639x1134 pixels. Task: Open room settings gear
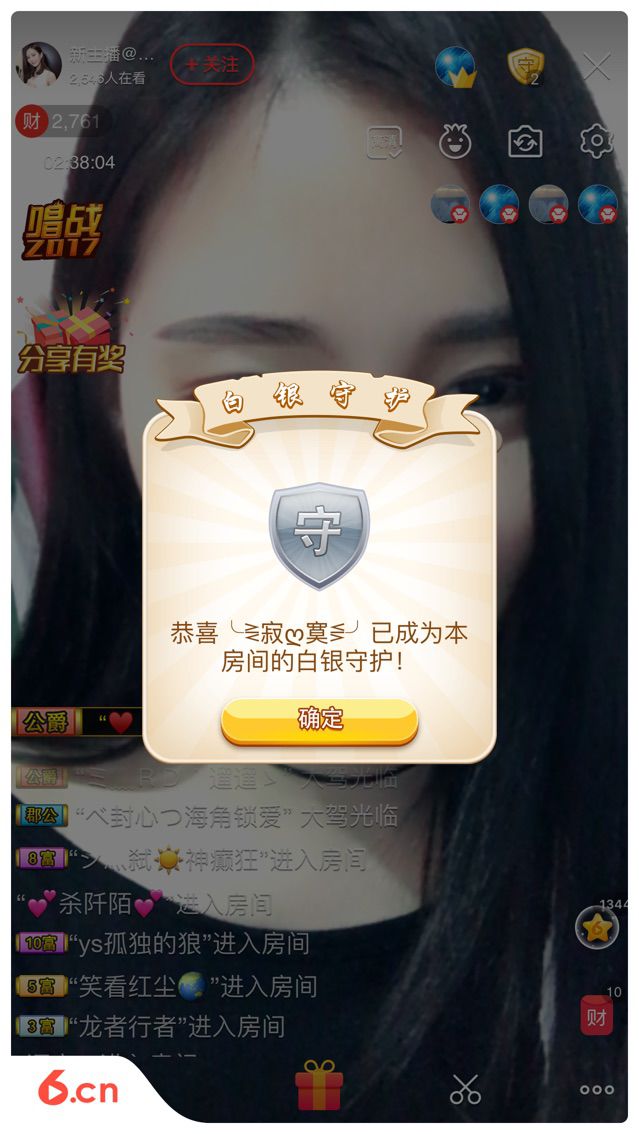[596, 141]
